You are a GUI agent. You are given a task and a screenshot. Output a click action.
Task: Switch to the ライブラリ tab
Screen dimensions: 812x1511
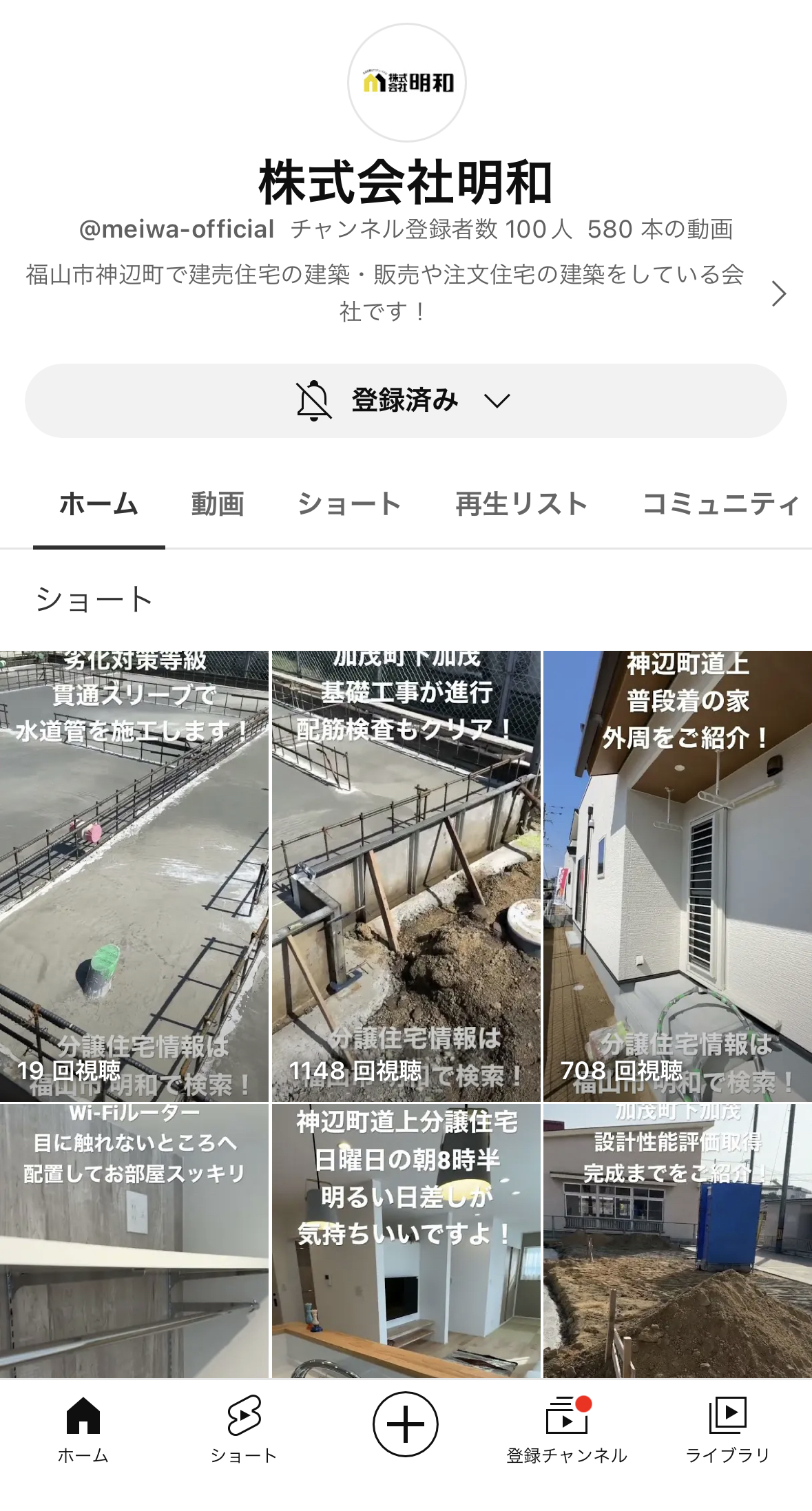[x=728, y=1428]
